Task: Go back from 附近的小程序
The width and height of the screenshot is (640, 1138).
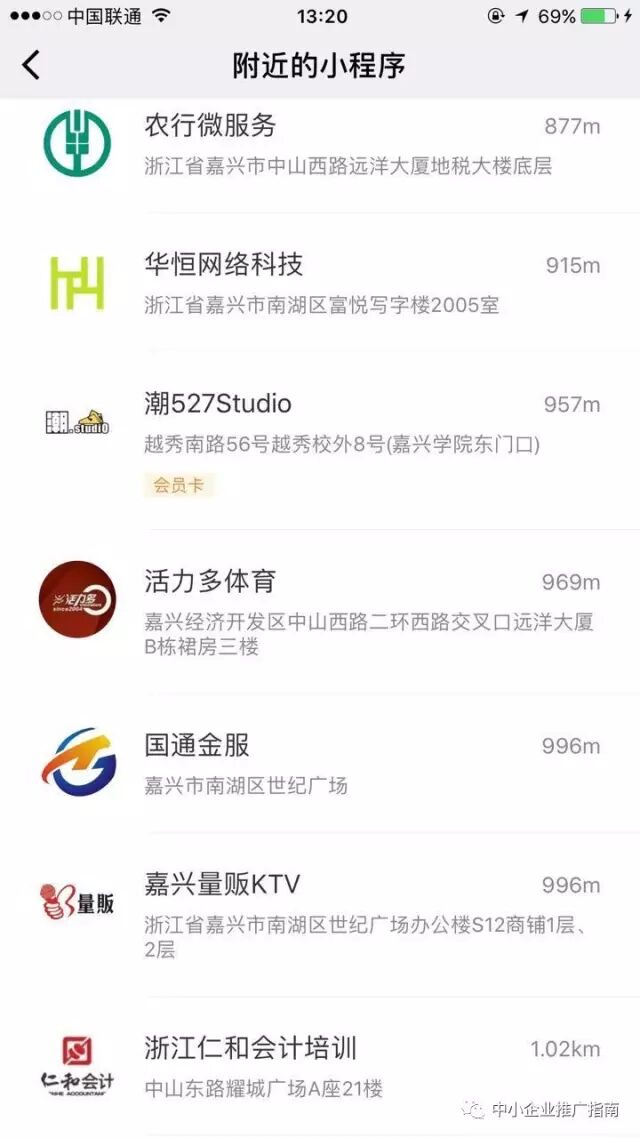Action: click(x=31, y=66)
